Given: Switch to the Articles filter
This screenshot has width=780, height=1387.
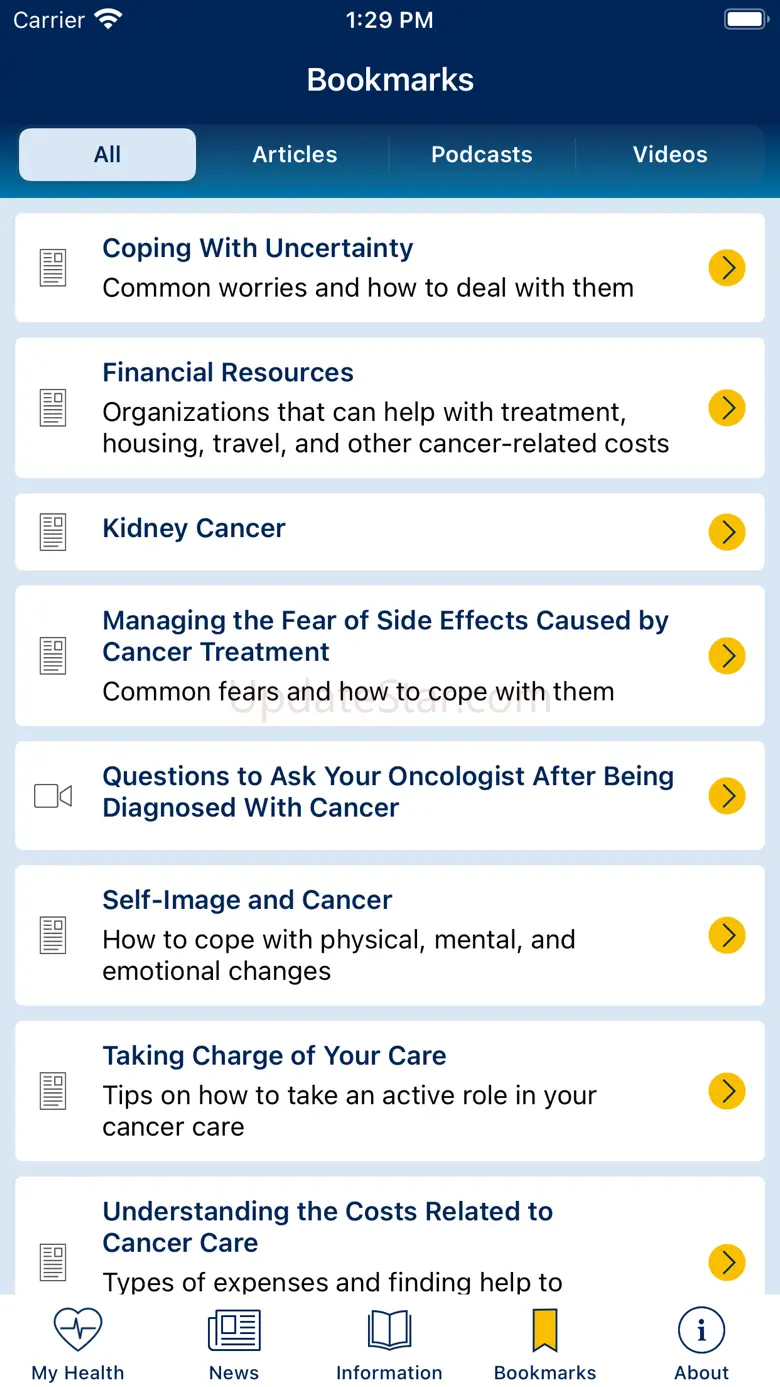Looking at the screenshot, I should (x=294, y=155).
